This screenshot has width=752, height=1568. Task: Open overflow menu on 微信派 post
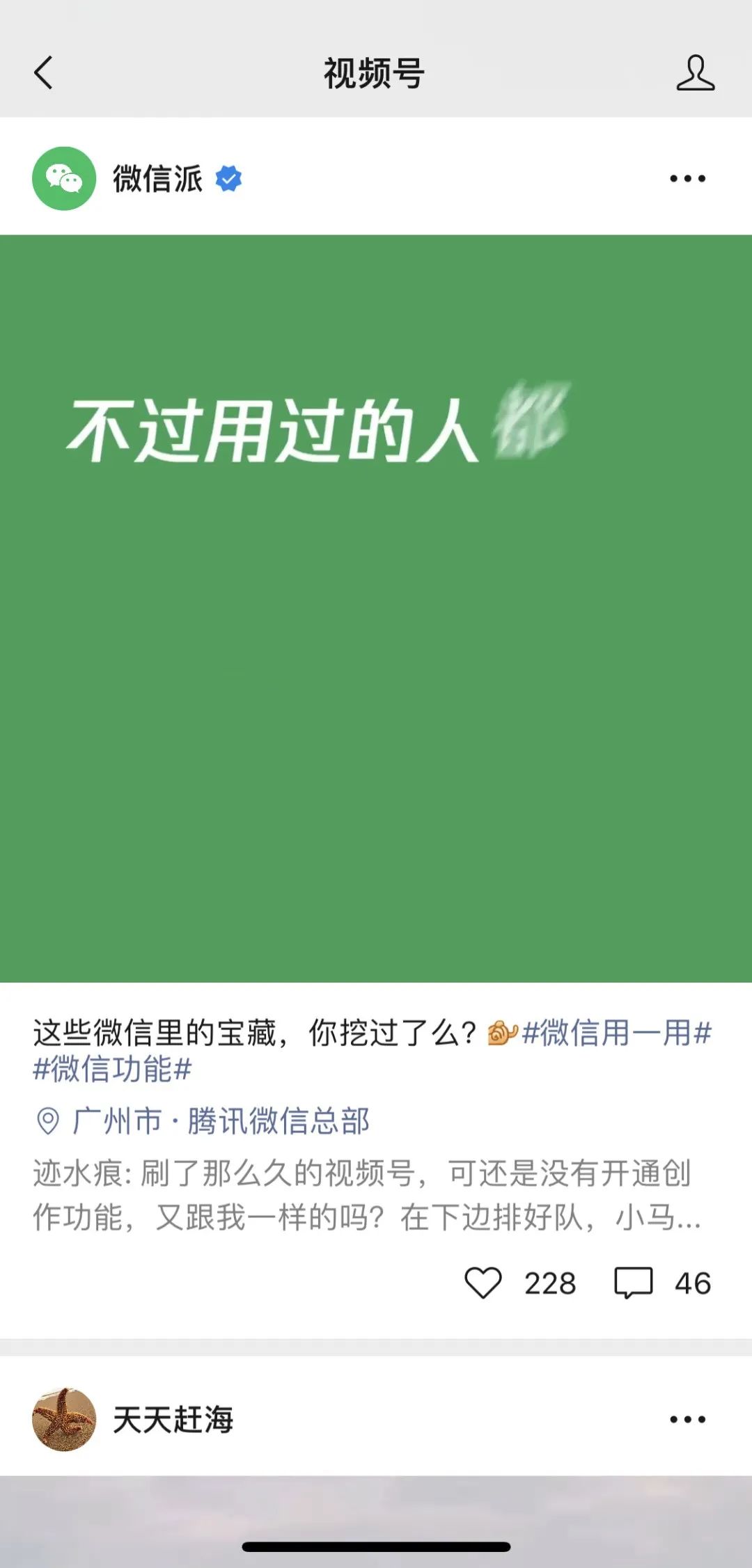coord(687,179)
